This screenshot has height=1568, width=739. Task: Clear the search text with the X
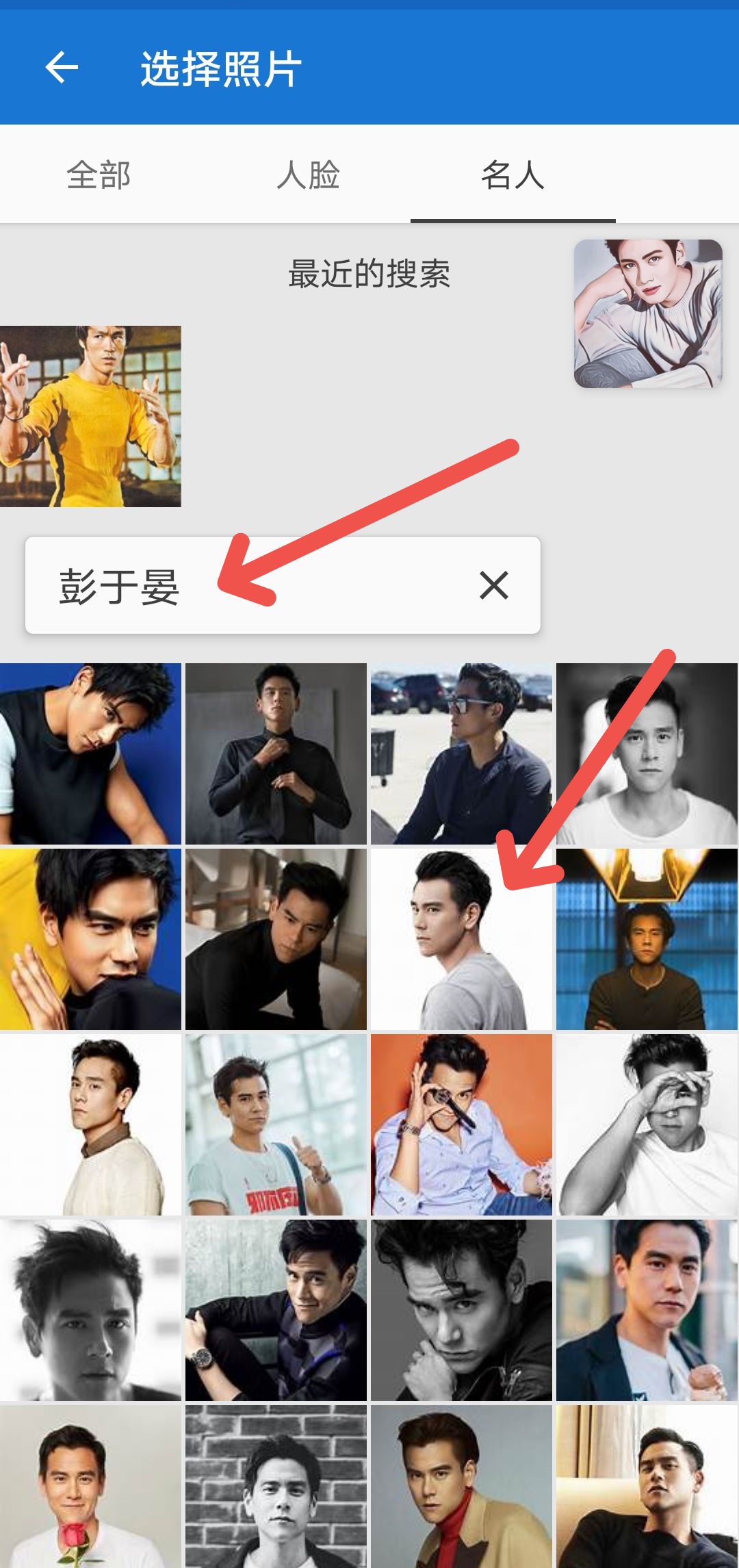(x=493, y=585)
